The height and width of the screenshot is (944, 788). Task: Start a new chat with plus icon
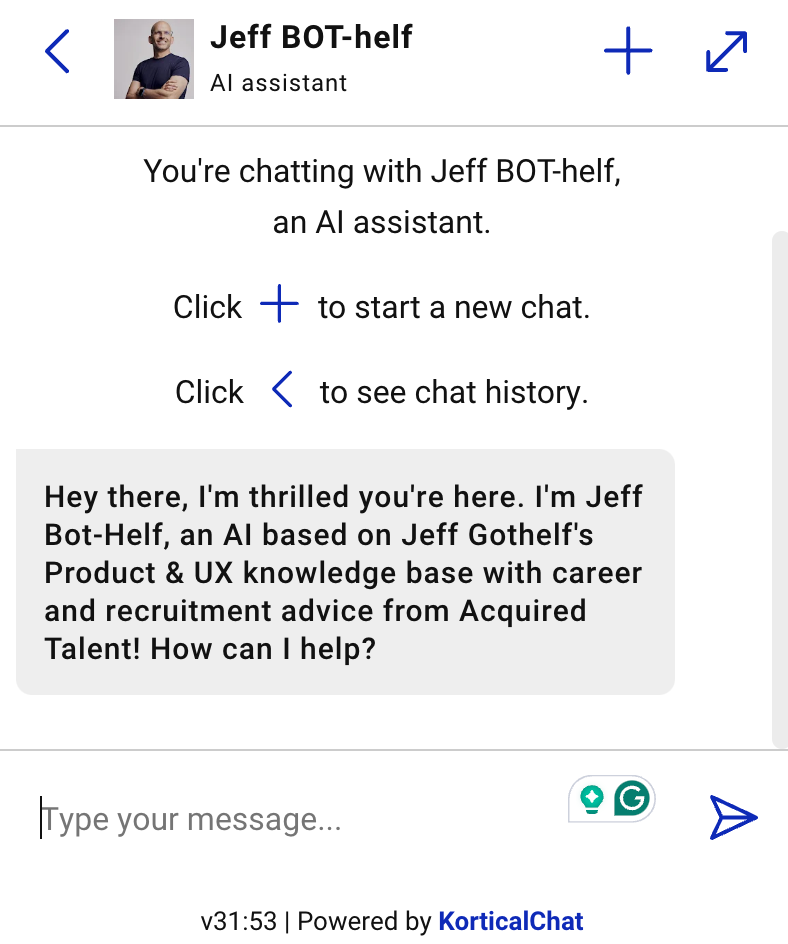[x=628, y=52]
